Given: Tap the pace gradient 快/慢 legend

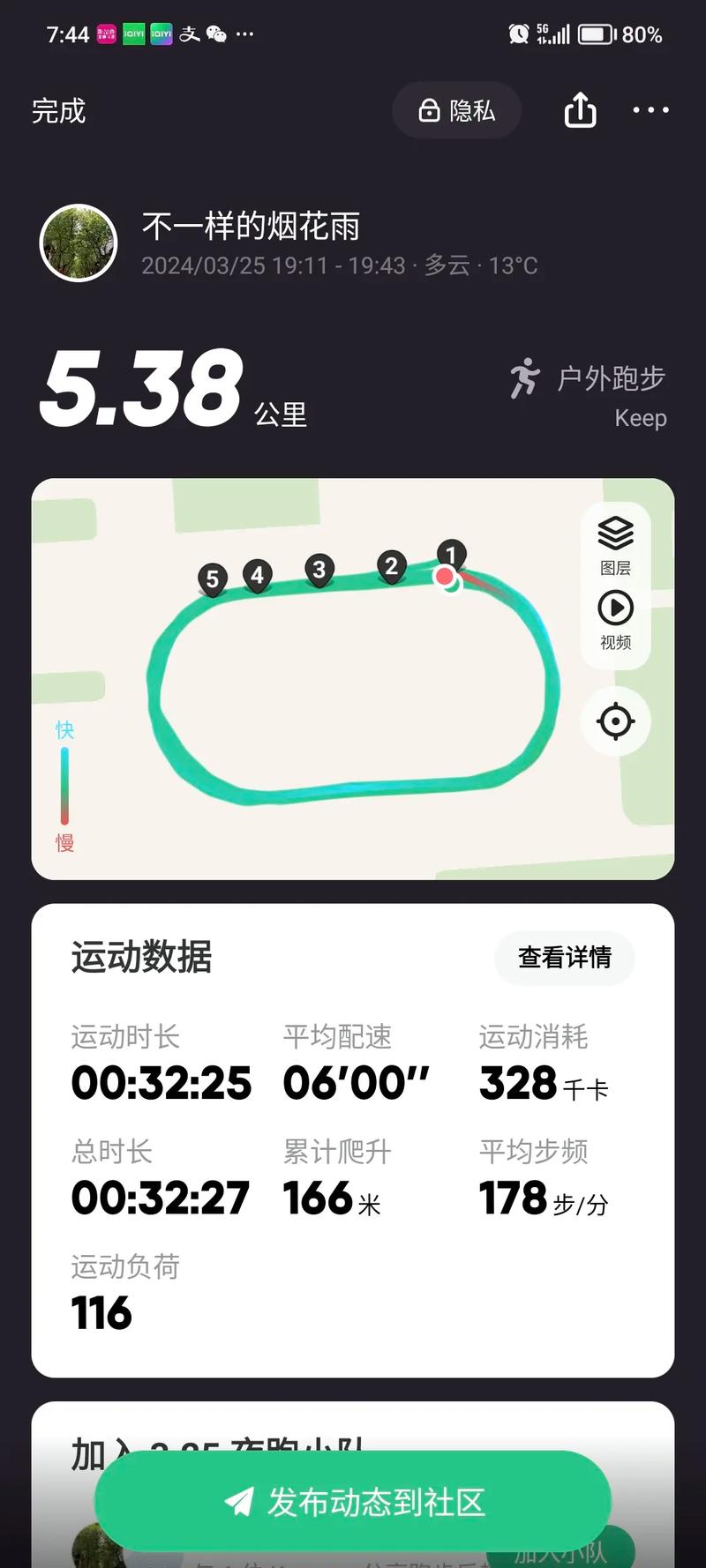Looking at the screenshot, I should click(64, 786).
